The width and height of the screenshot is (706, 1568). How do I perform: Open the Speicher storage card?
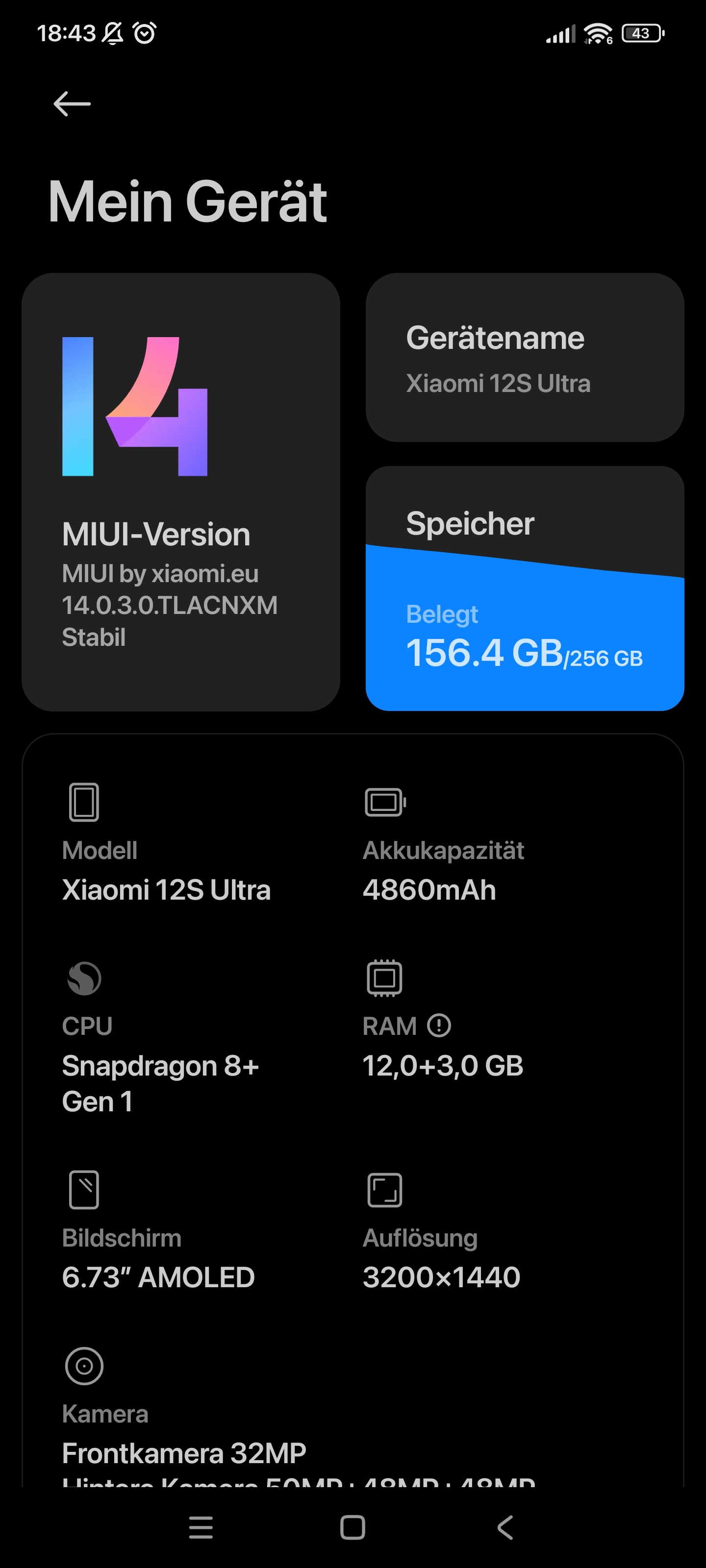point(525,588)
